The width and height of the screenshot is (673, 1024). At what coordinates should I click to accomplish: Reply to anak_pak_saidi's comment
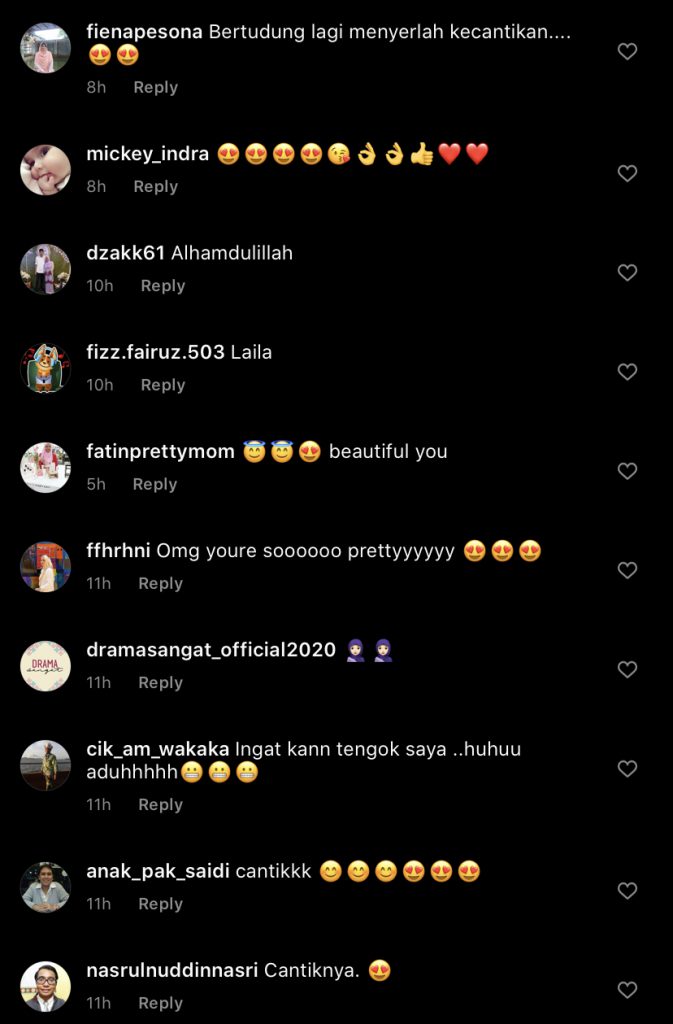tap(160, 904)
